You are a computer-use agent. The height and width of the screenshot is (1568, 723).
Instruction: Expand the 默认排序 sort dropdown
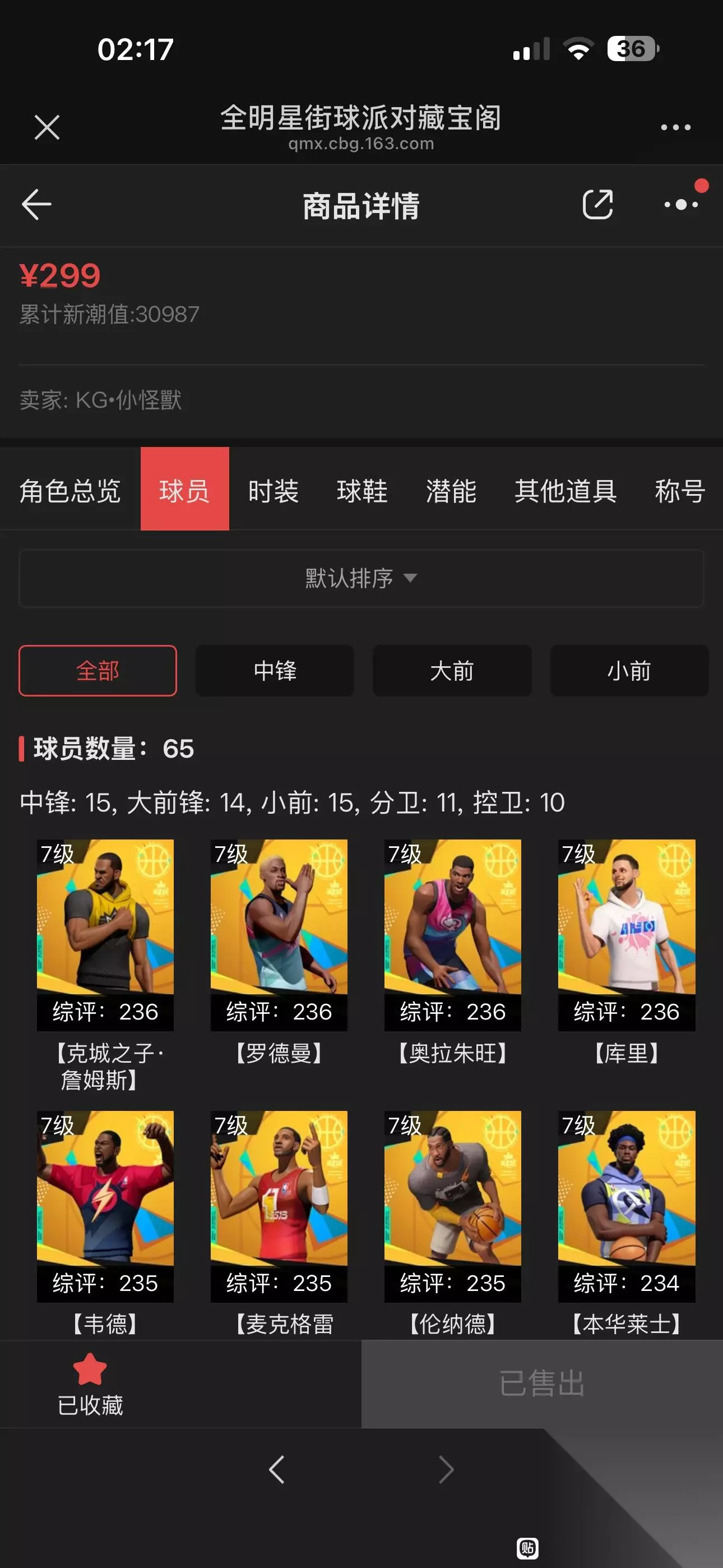pos(361,578)
